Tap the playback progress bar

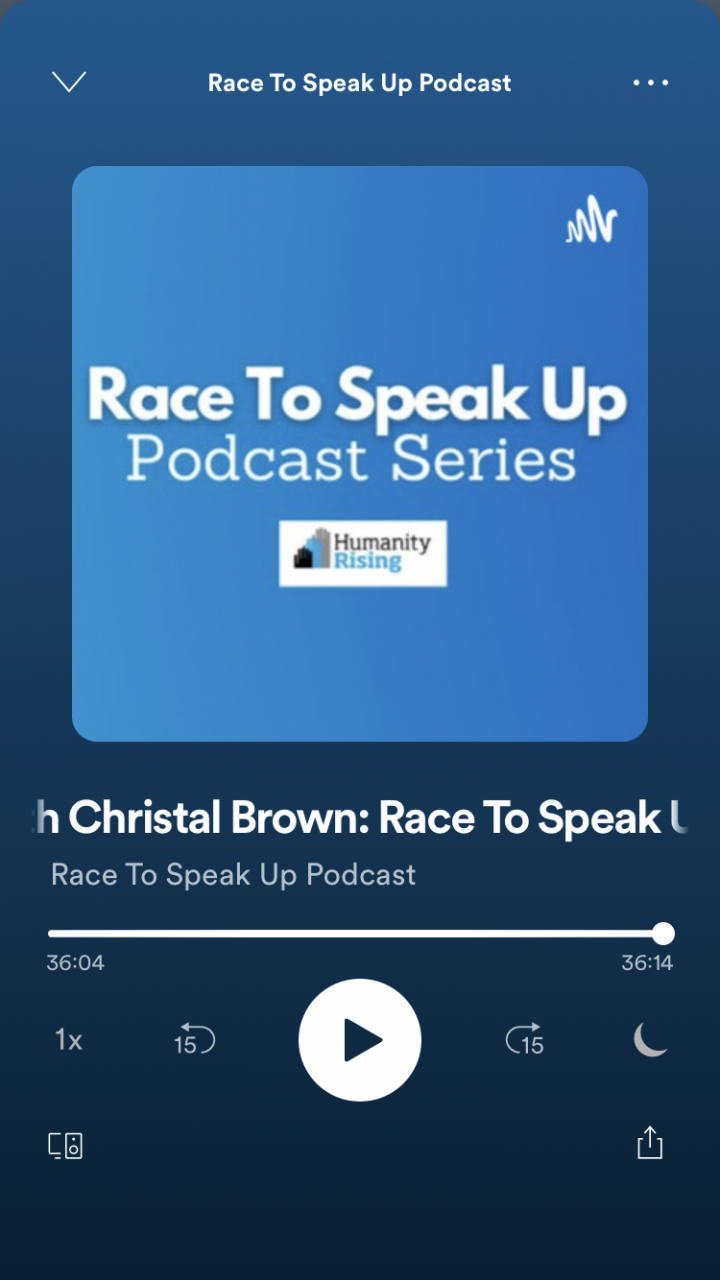tap(355, 934)
